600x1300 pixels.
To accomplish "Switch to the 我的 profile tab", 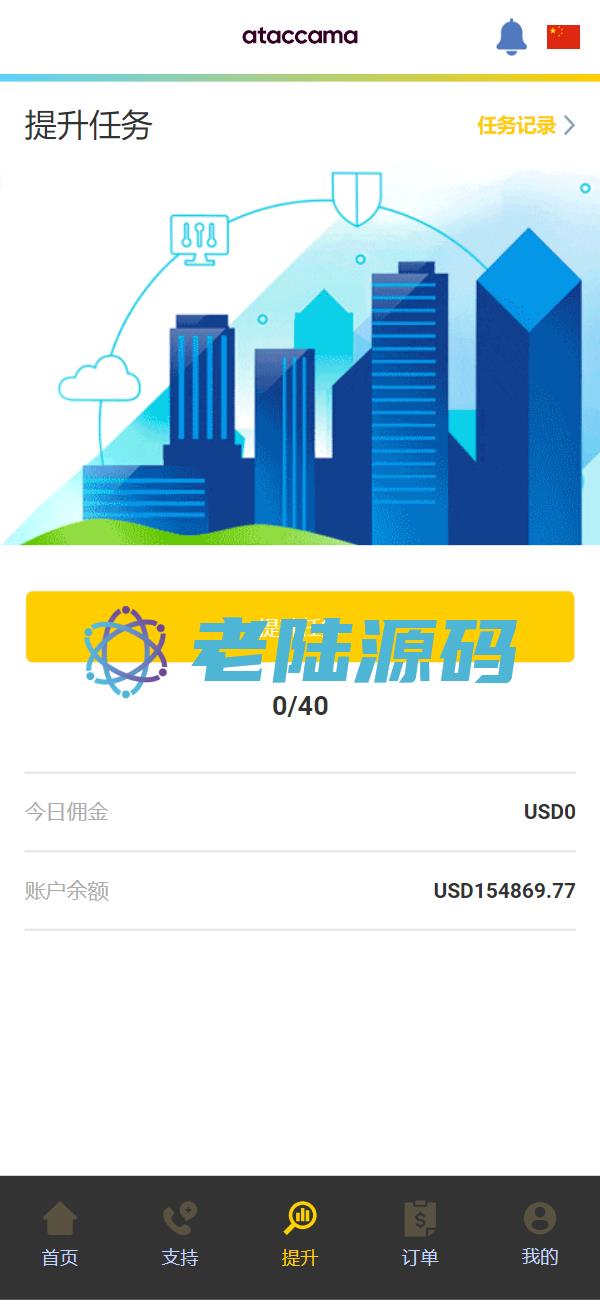I will pyautogui.click(x=540, y=1236).
